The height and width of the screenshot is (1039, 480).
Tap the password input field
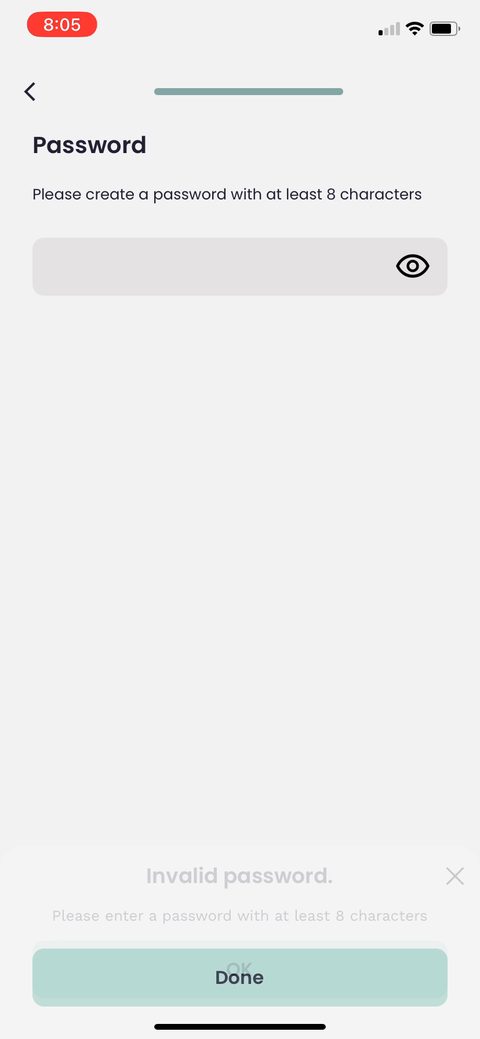[239, 266]
